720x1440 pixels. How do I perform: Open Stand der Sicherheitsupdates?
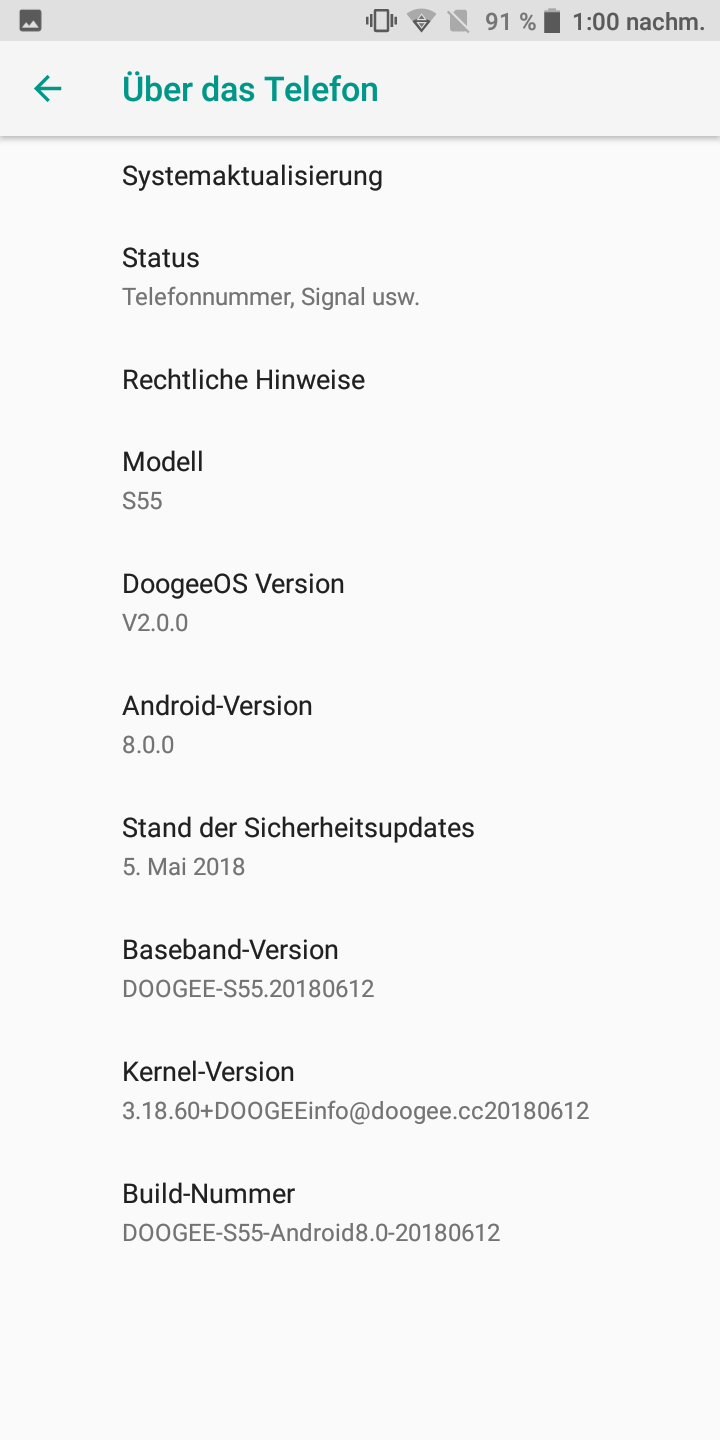pyautogui.click(x=360, y=847)
